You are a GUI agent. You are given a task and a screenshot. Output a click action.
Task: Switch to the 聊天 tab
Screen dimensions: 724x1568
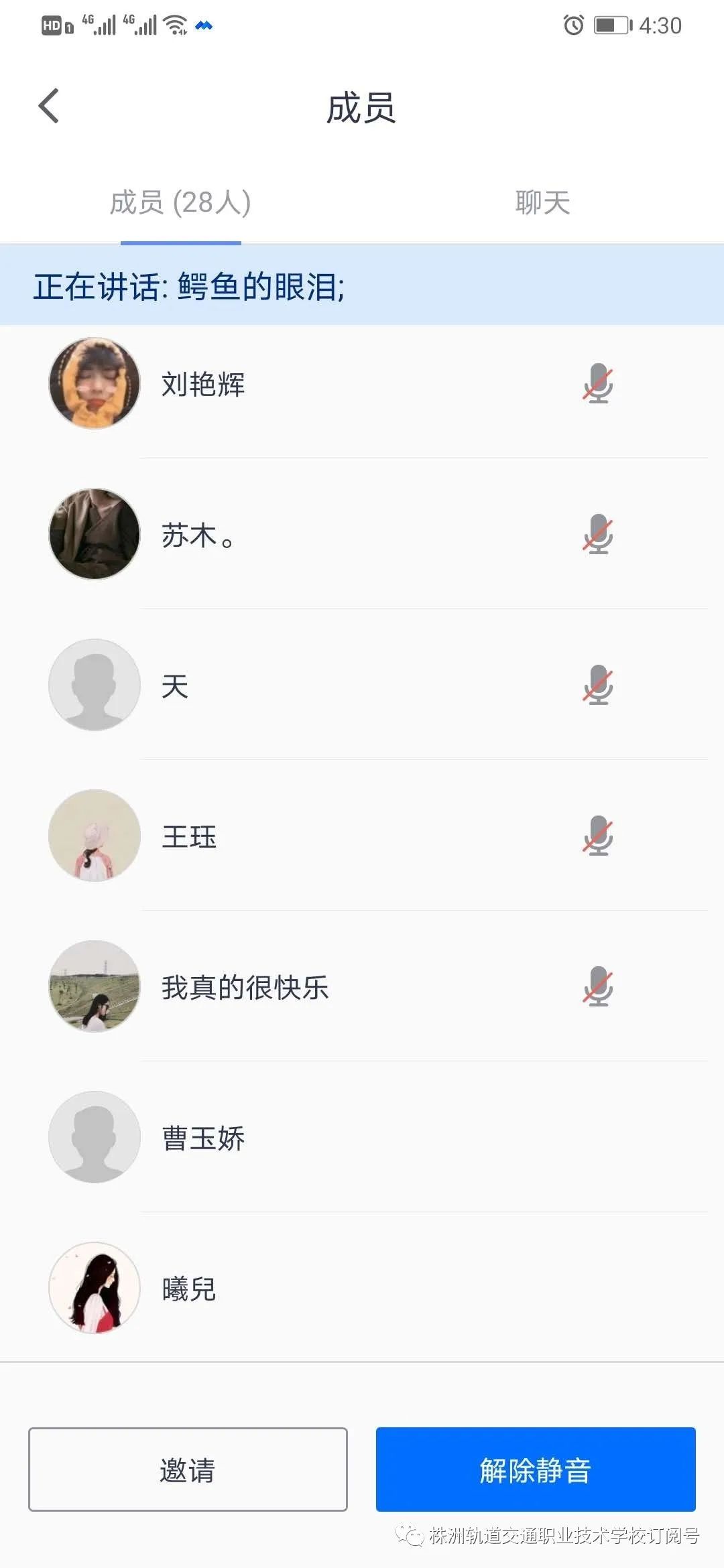click(542, 202)
